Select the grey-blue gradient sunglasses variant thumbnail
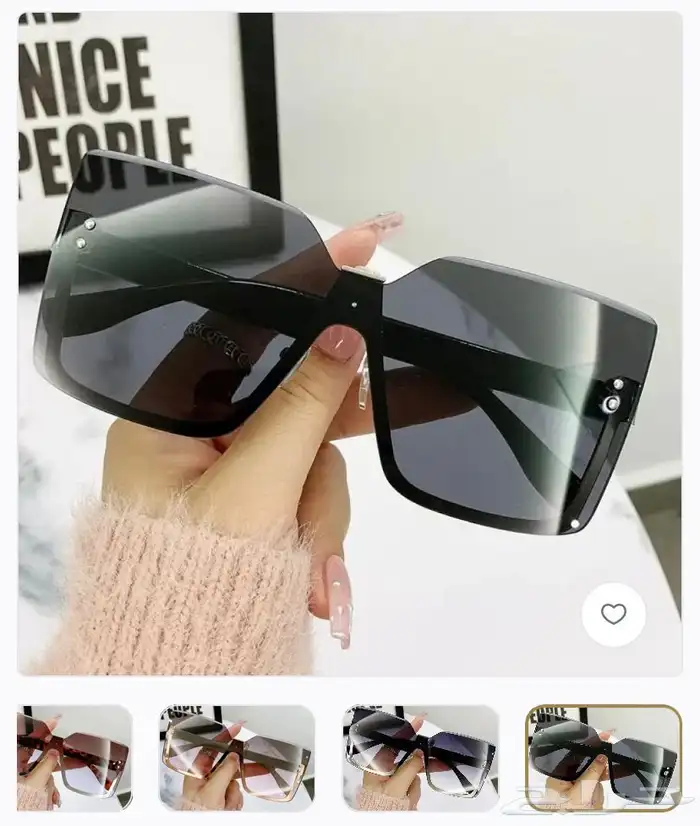Image resolution: width=700 pixels, height=826 pixels. pos(420,757)
